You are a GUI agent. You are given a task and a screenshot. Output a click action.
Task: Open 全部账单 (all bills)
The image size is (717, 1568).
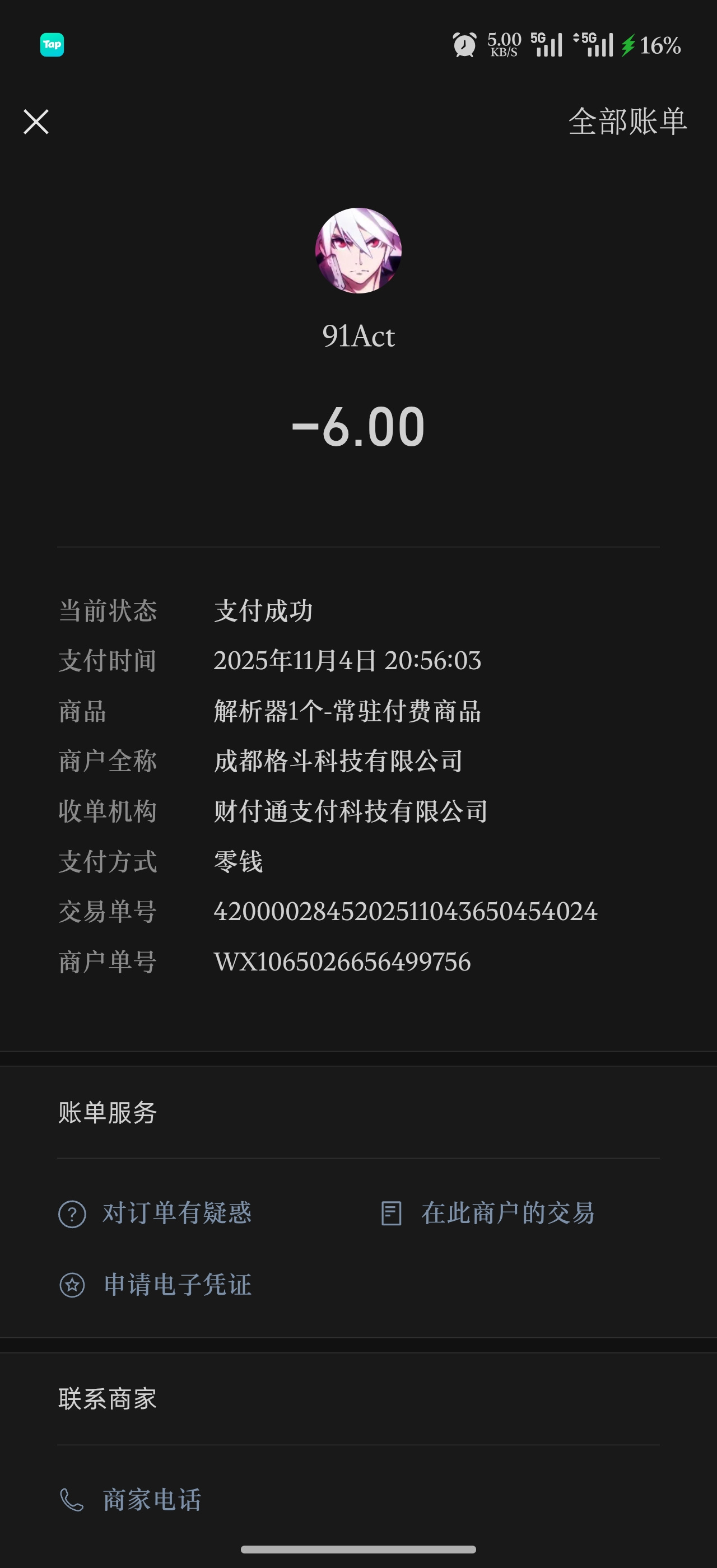(627, 121)
